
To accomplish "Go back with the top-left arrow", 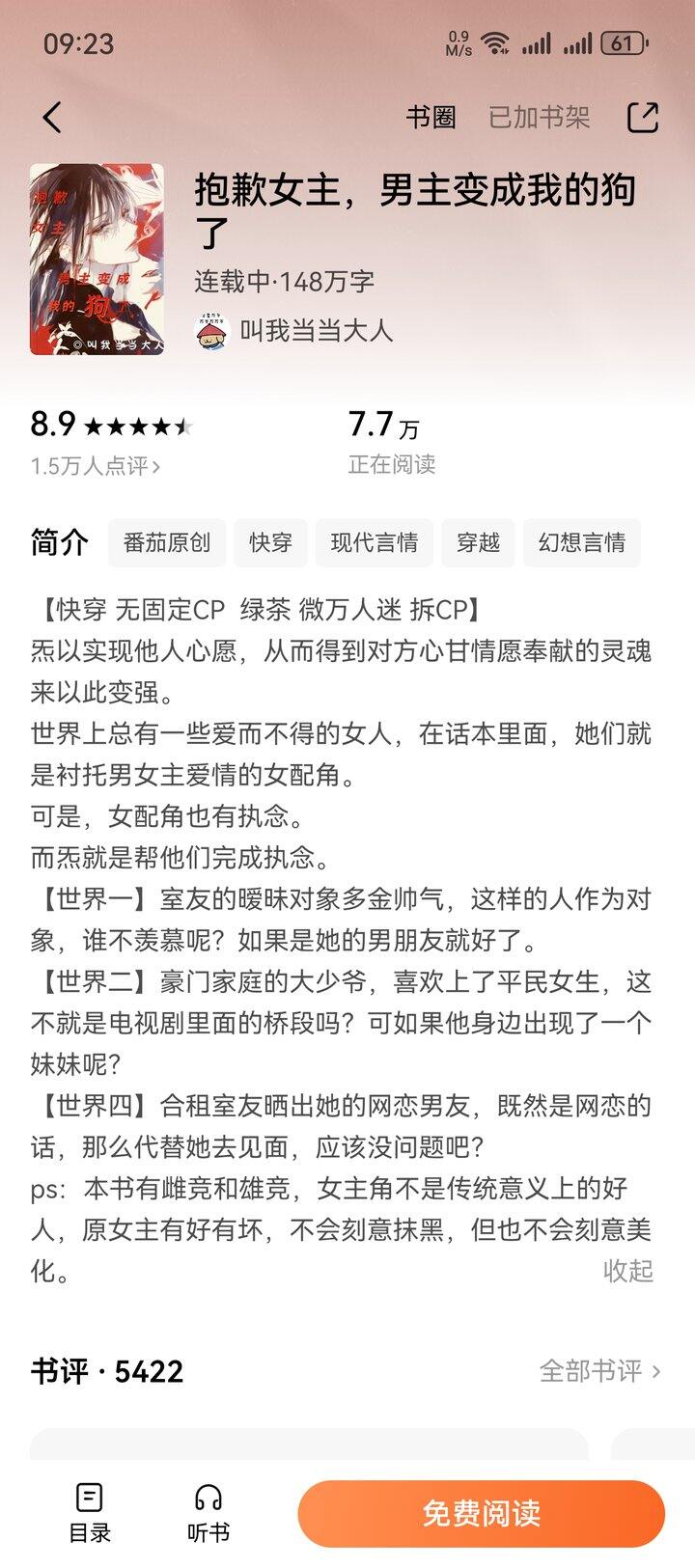I will click(52, 118).
